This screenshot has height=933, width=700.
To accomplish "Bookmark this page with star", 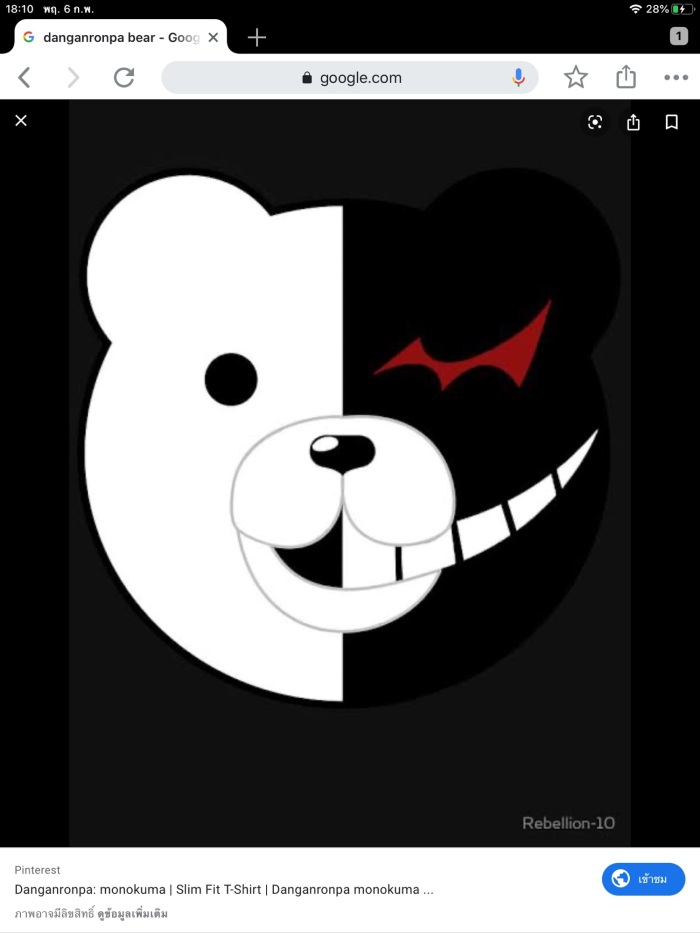I will point(576,77).
